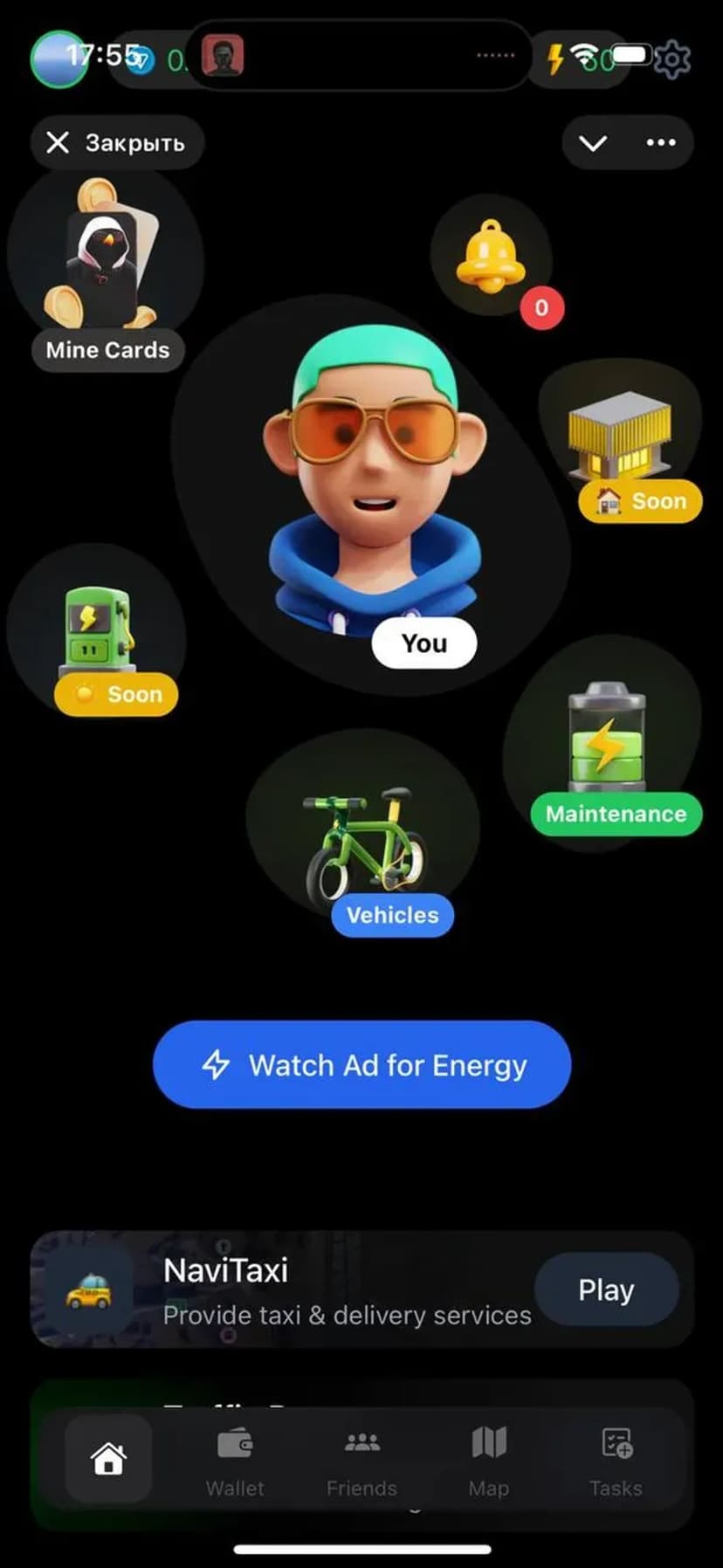Open the notifications bell
The width and height of the screenshot is (723, 1568).
coord(491,257)
